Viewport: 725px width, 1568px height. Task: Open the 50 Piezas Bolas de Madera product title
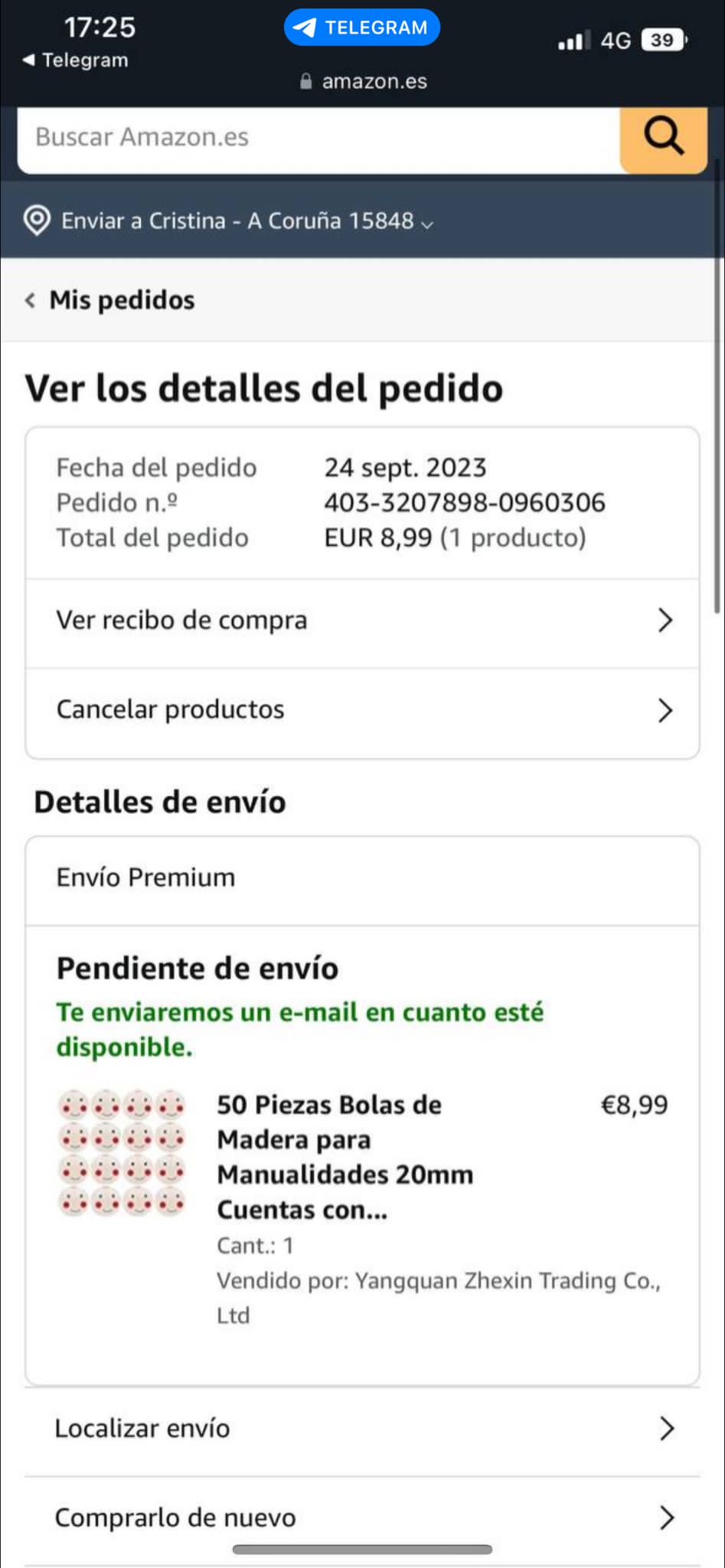[345, 1156]
